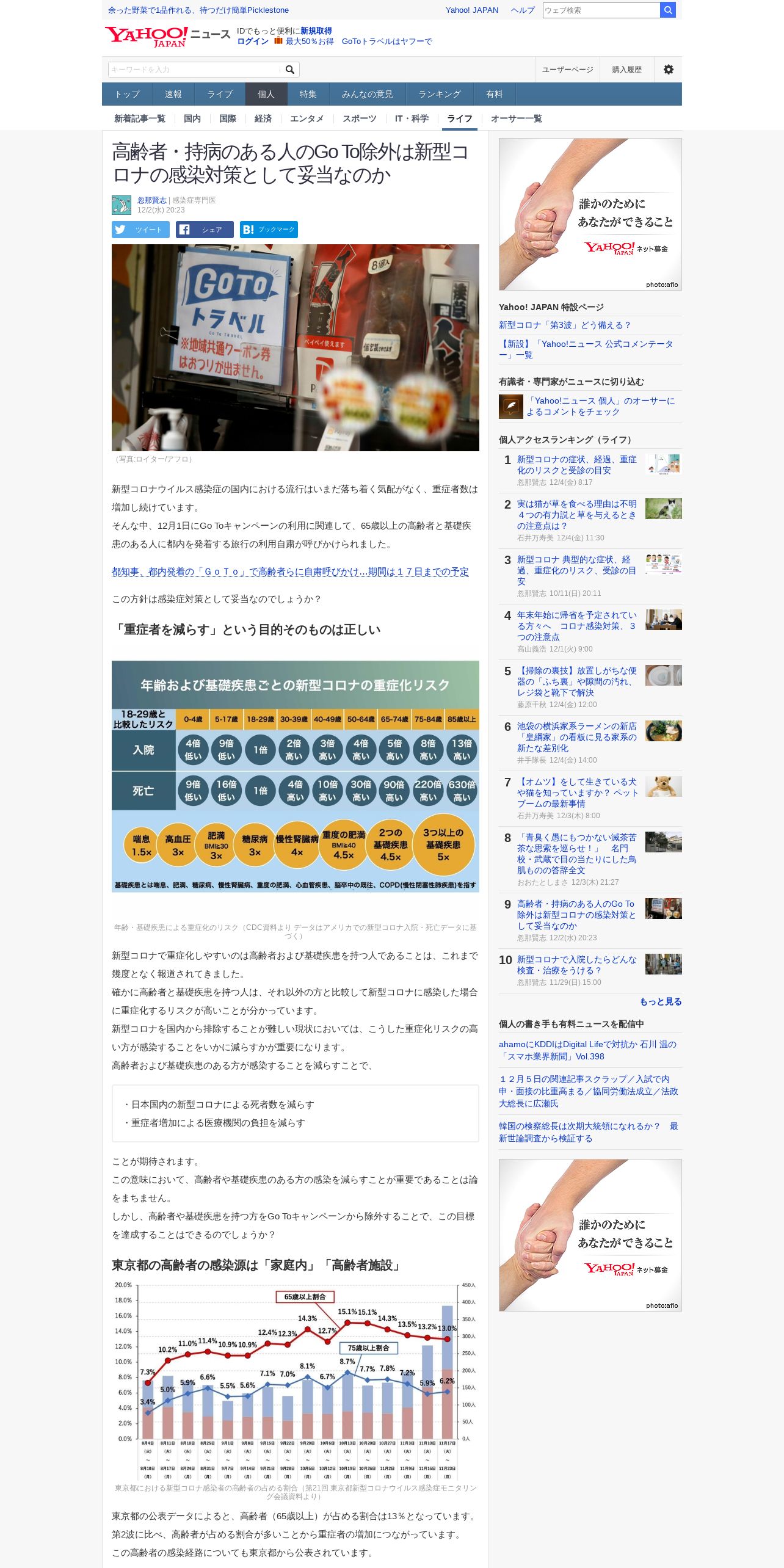Open the みんなの意見 tab
The image size is (784, 1568).
[x=368, y=94]
